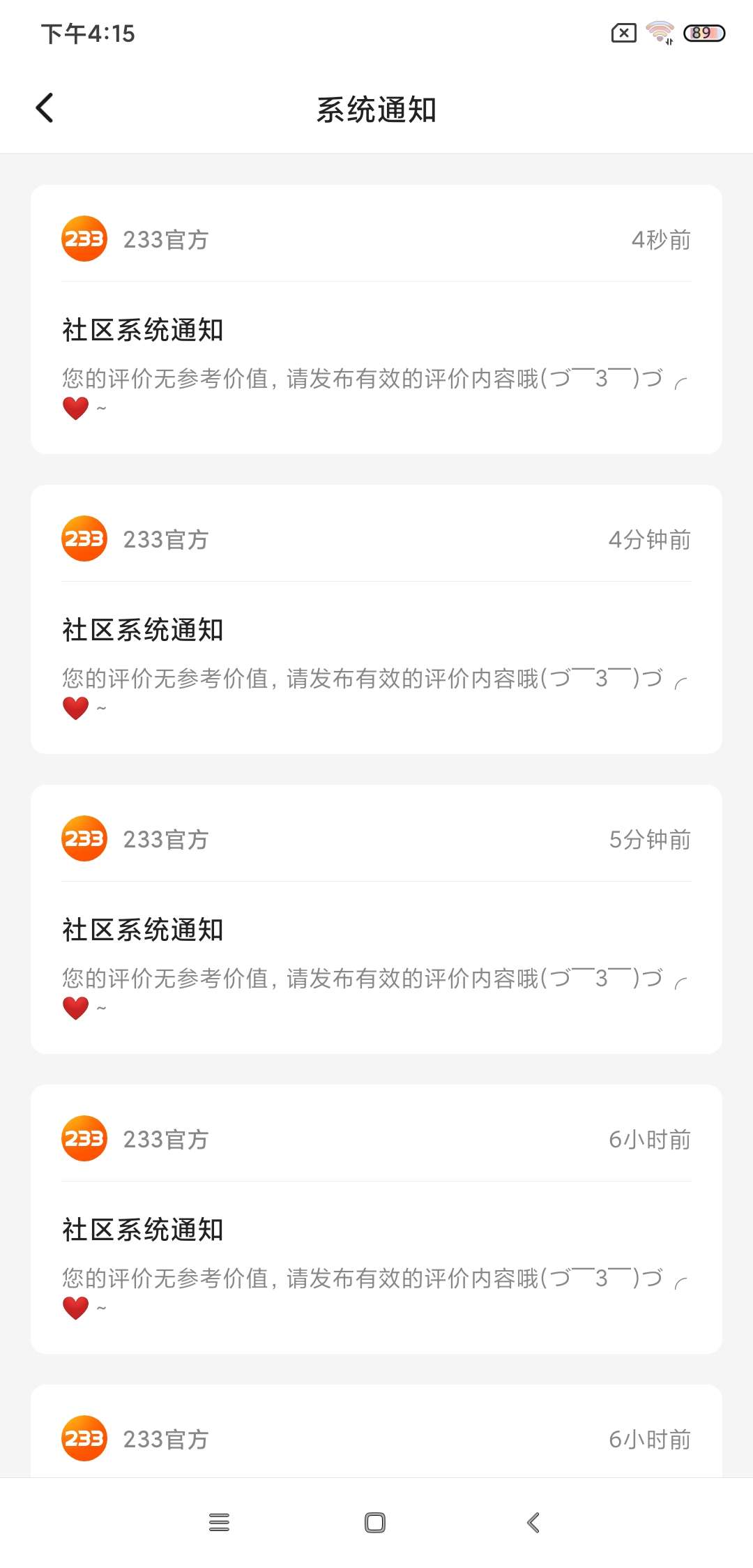The image size is (753, 1568).
Task: Open the notification from 5分钟前
Action: (x=376, y=963)
